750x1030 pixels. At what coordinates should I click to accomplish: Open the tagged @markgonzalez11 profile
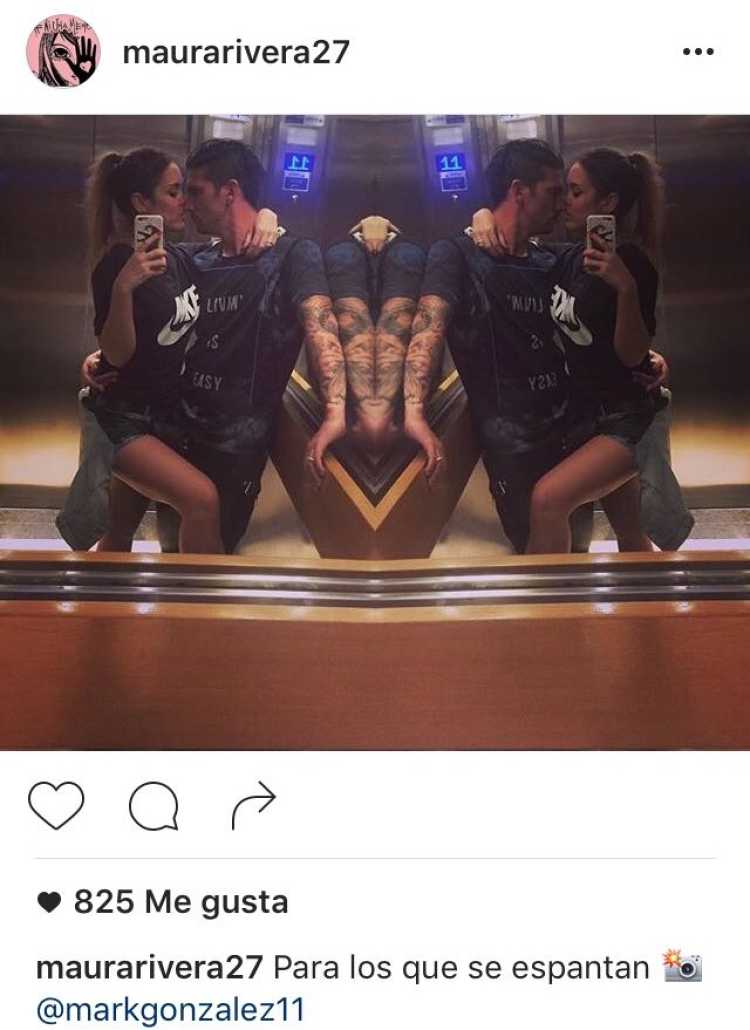click(x=170, y=1009)
